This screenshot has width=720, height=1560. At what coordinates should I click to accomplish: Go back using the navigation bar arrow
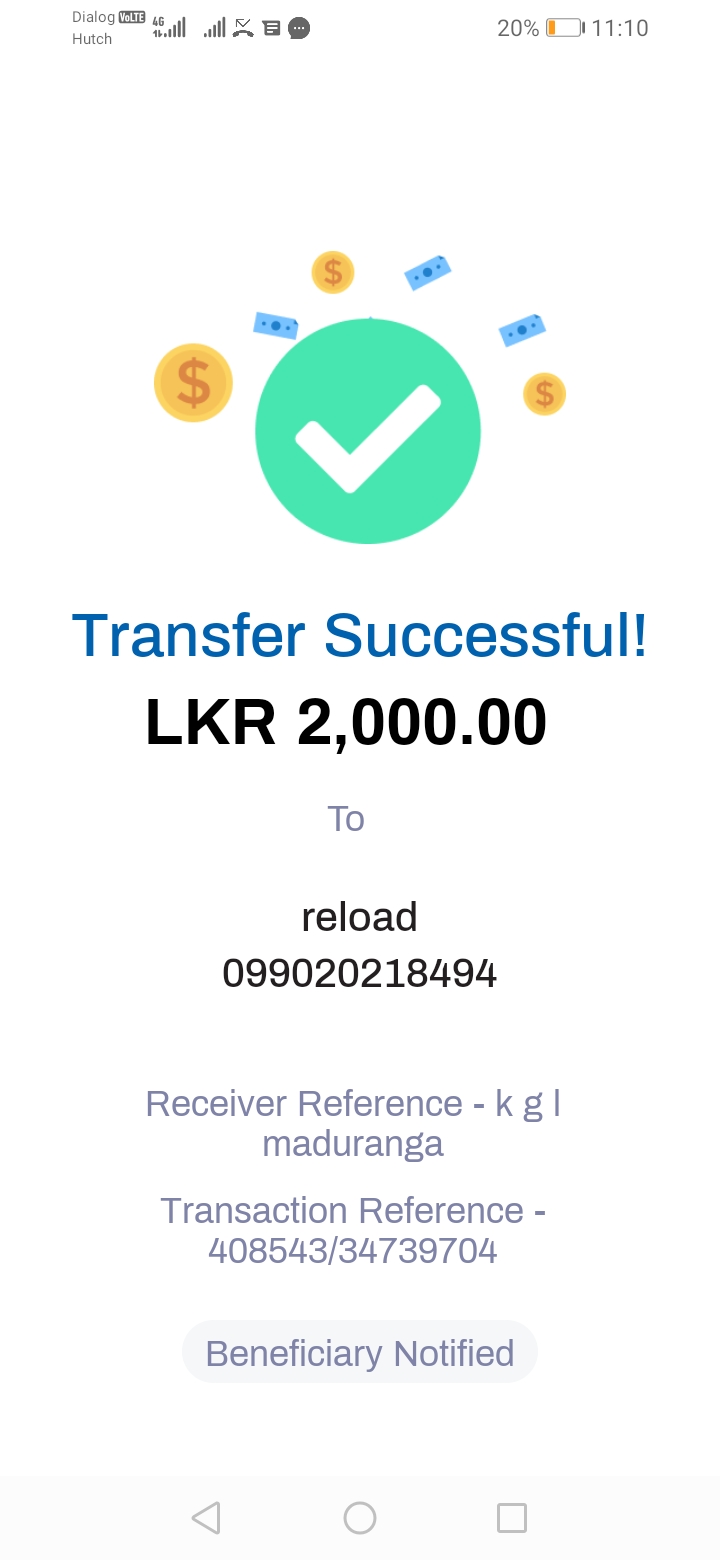tap(206, 1518)
